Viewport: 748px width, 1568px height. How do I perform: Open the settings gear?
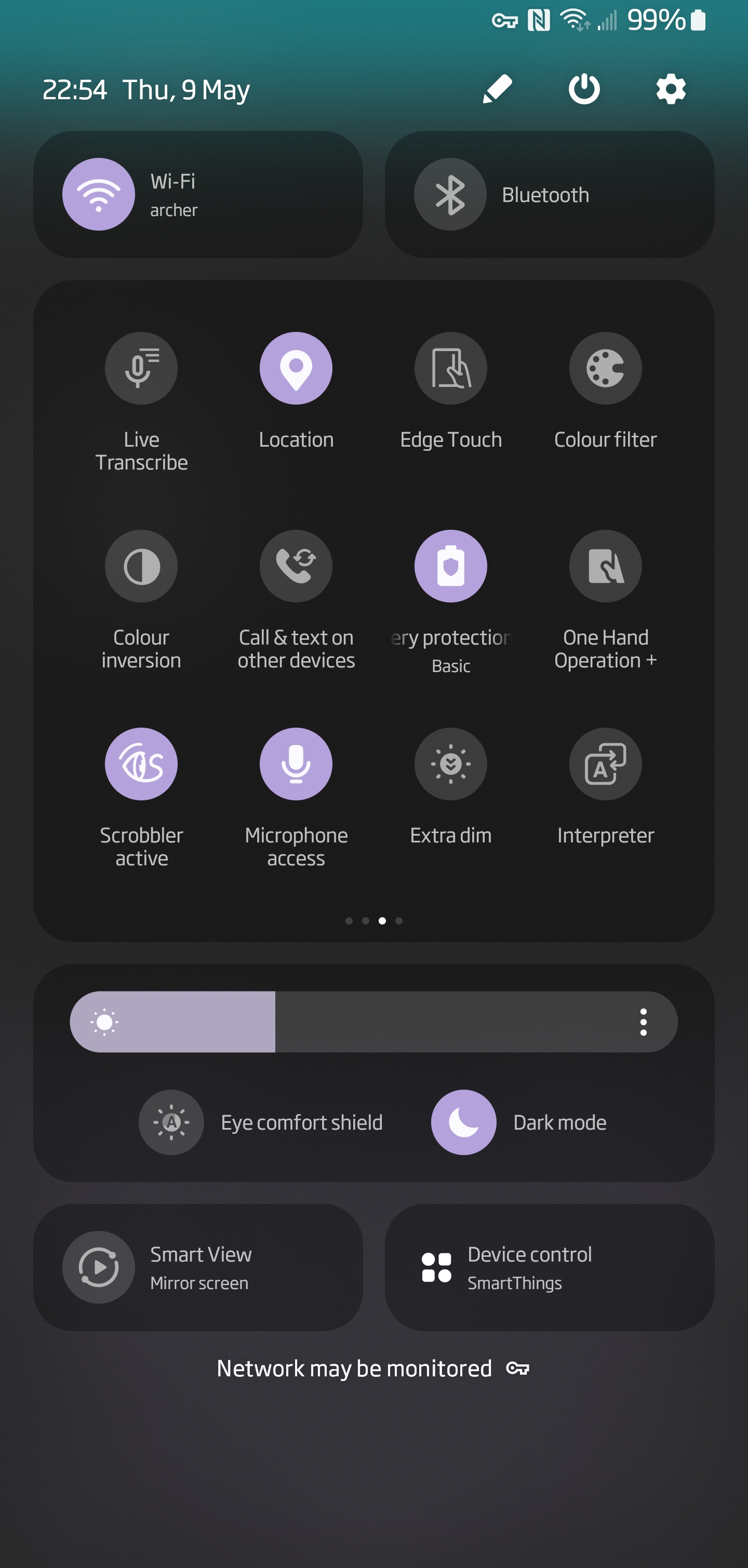tap(670, 89)
